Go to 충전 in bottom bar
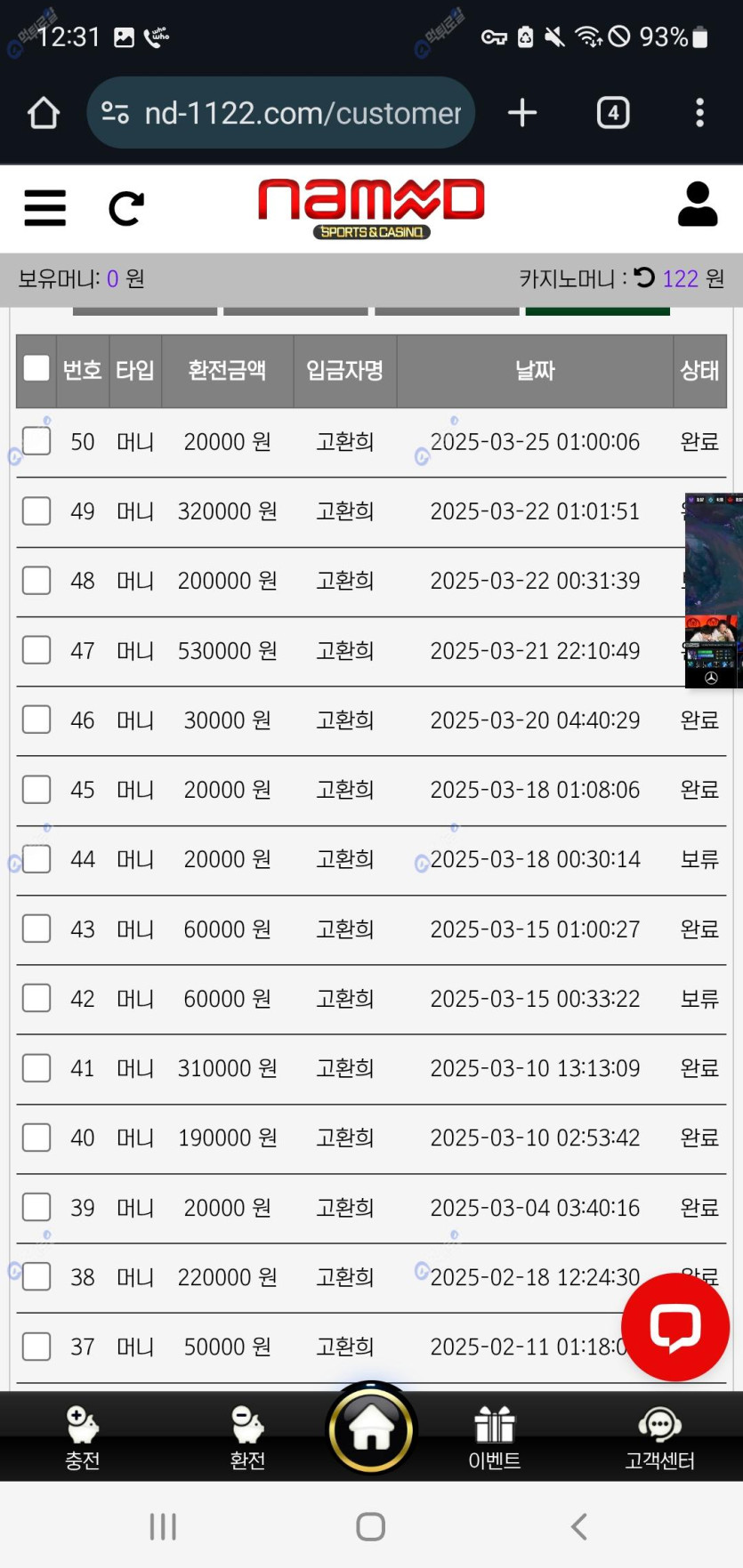The width and height of the screenshot is (743, 1568). pos(83,1436)
